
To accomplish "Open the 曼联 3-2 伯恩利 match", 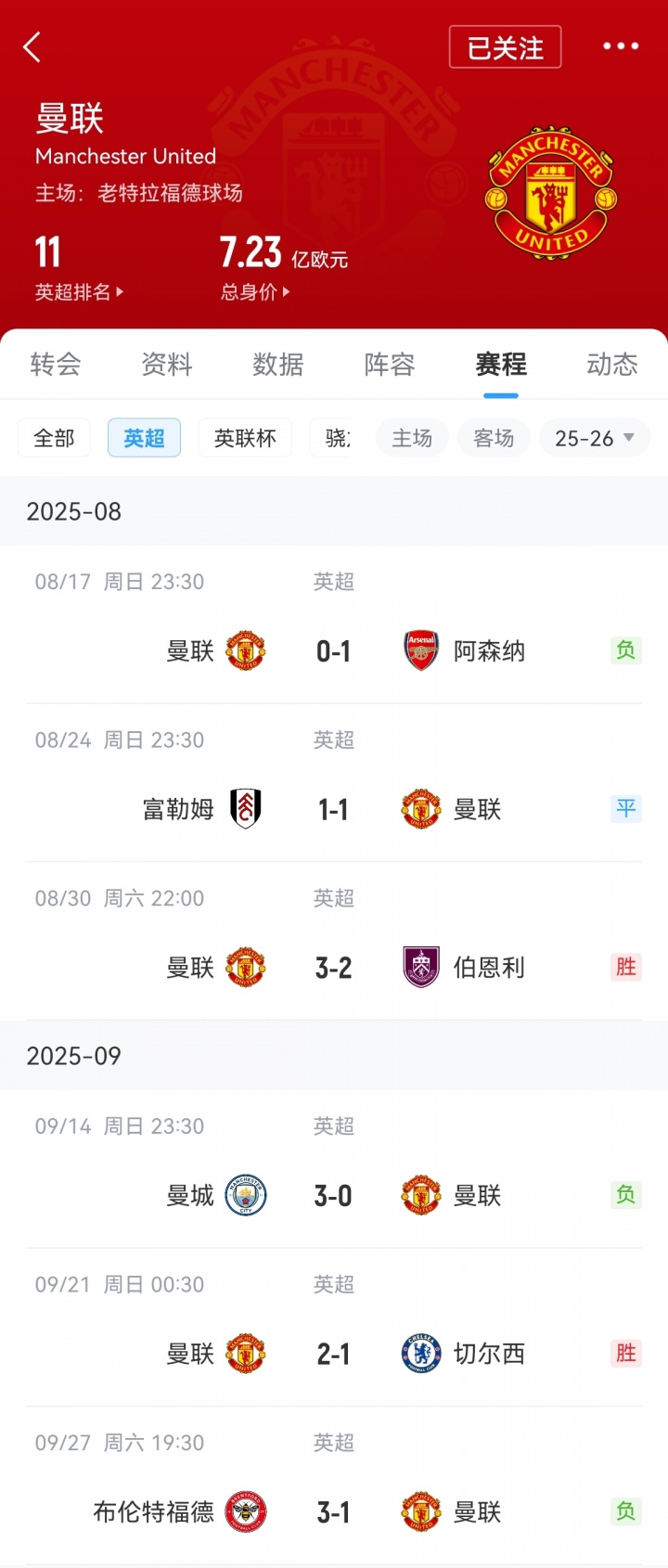I will point(334,969).
